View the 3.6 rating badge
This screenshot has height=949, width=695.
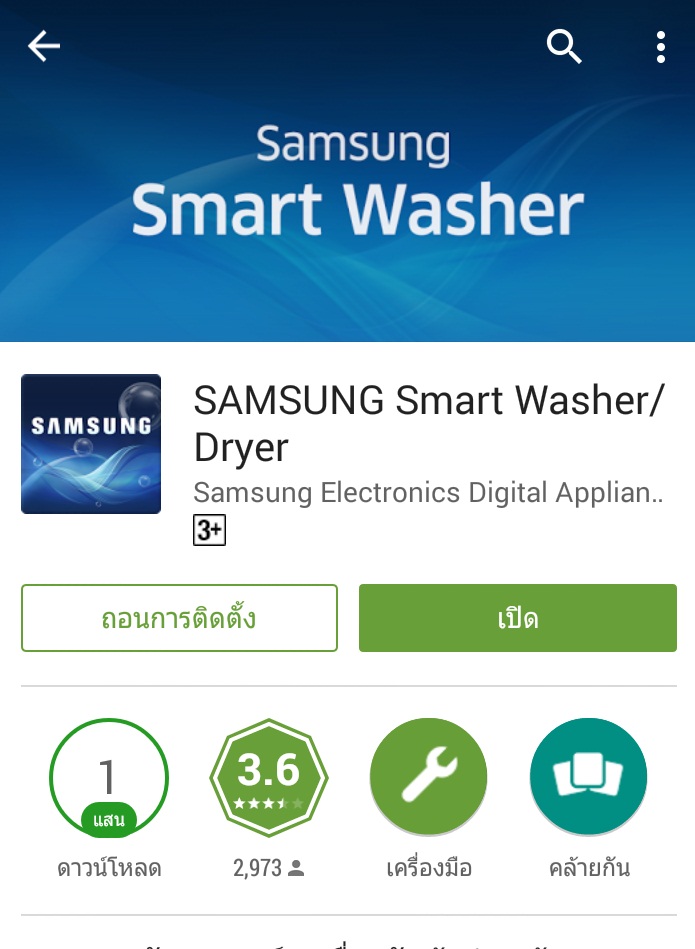pos(268,777)
